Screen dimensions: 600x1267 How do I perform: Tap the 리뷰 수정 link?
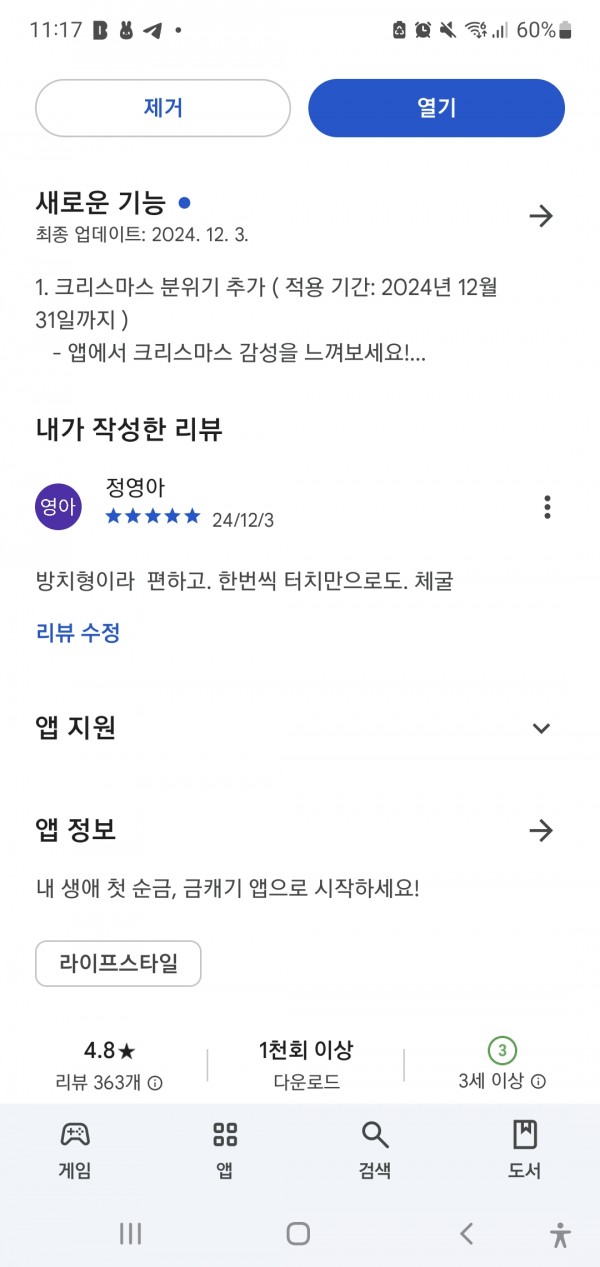[x=78, y=633]
